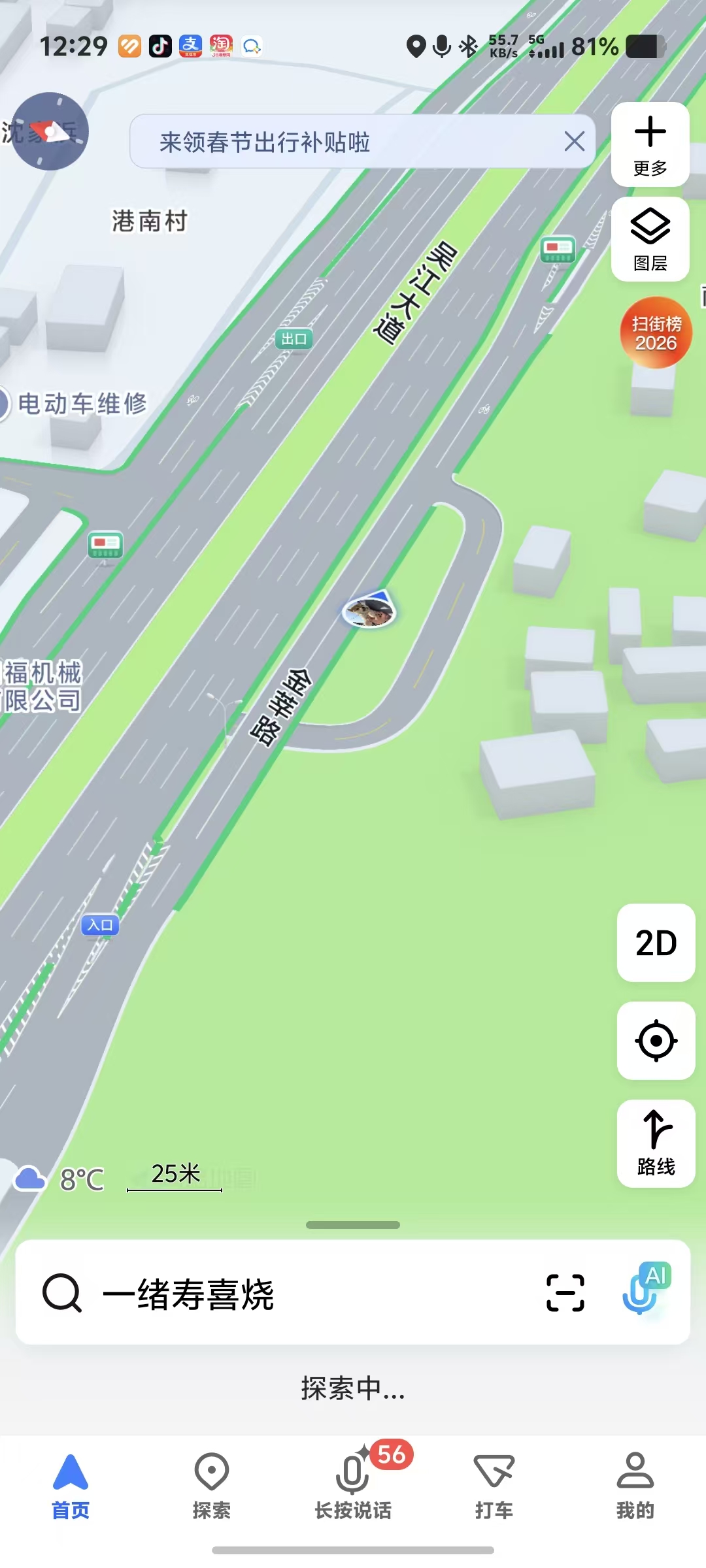Switch the map to 2D view
The height and width of the screenshot is (1568, 706).
click(656, 943)
